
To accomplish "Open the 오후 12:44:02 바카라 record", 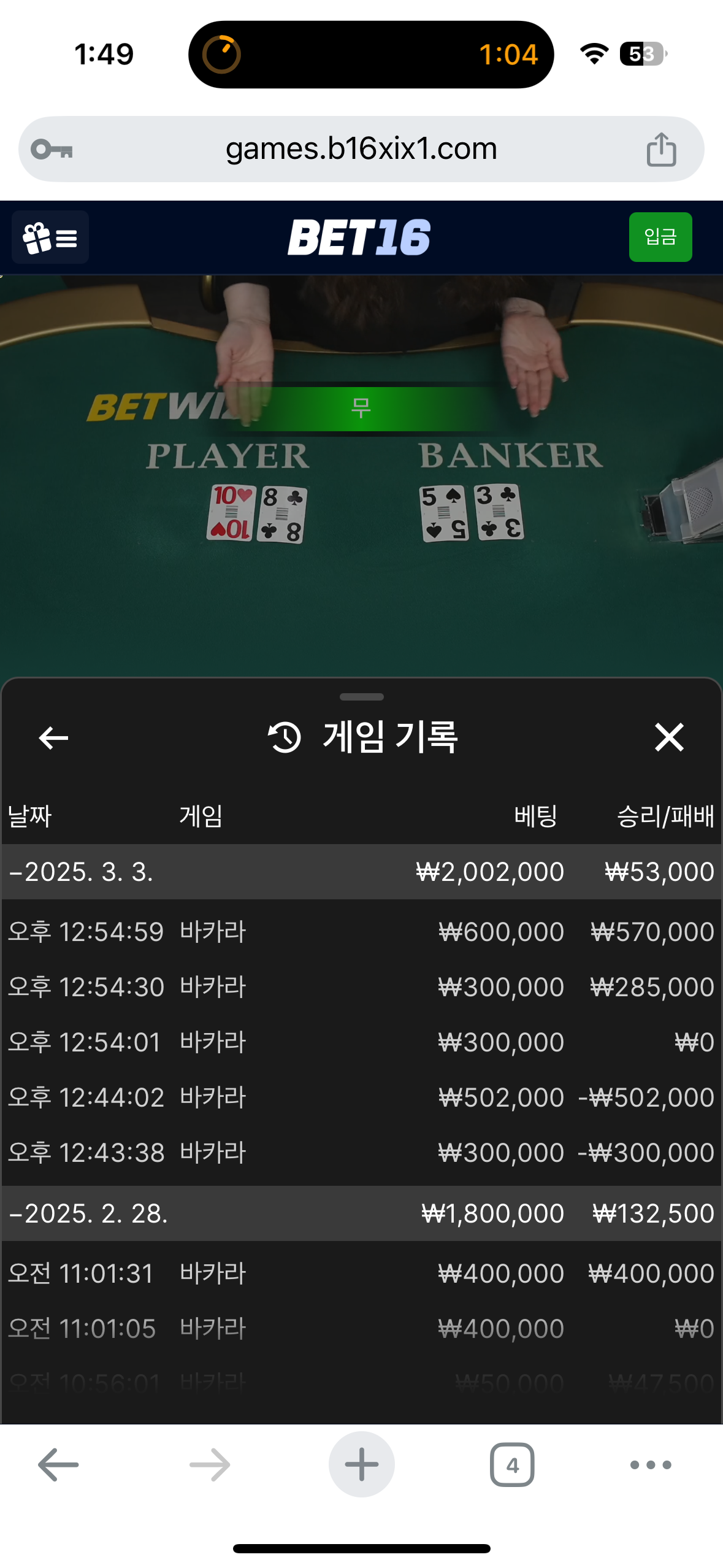I will click(361, 1097).
